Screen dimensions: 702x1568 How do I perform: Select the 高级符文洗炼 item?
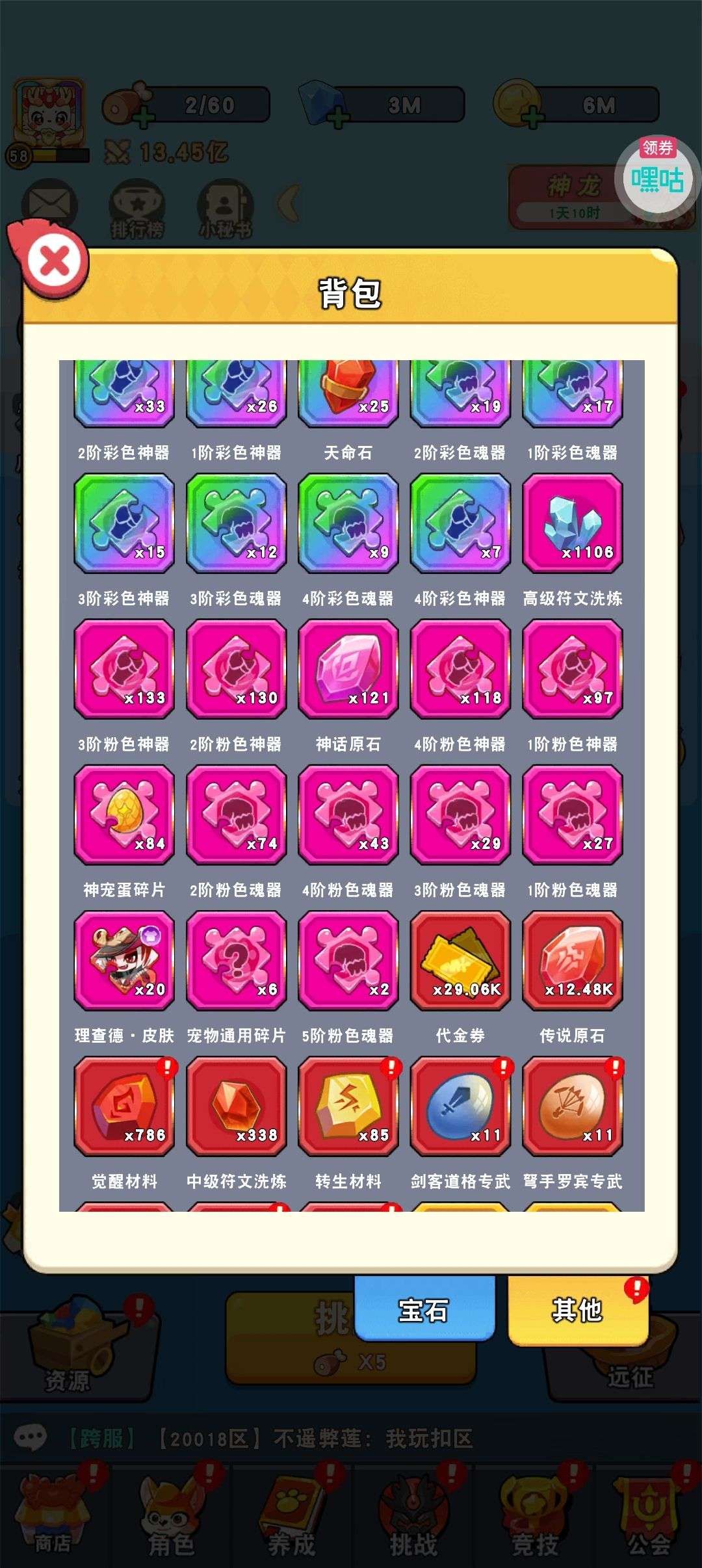click(572, 523)
